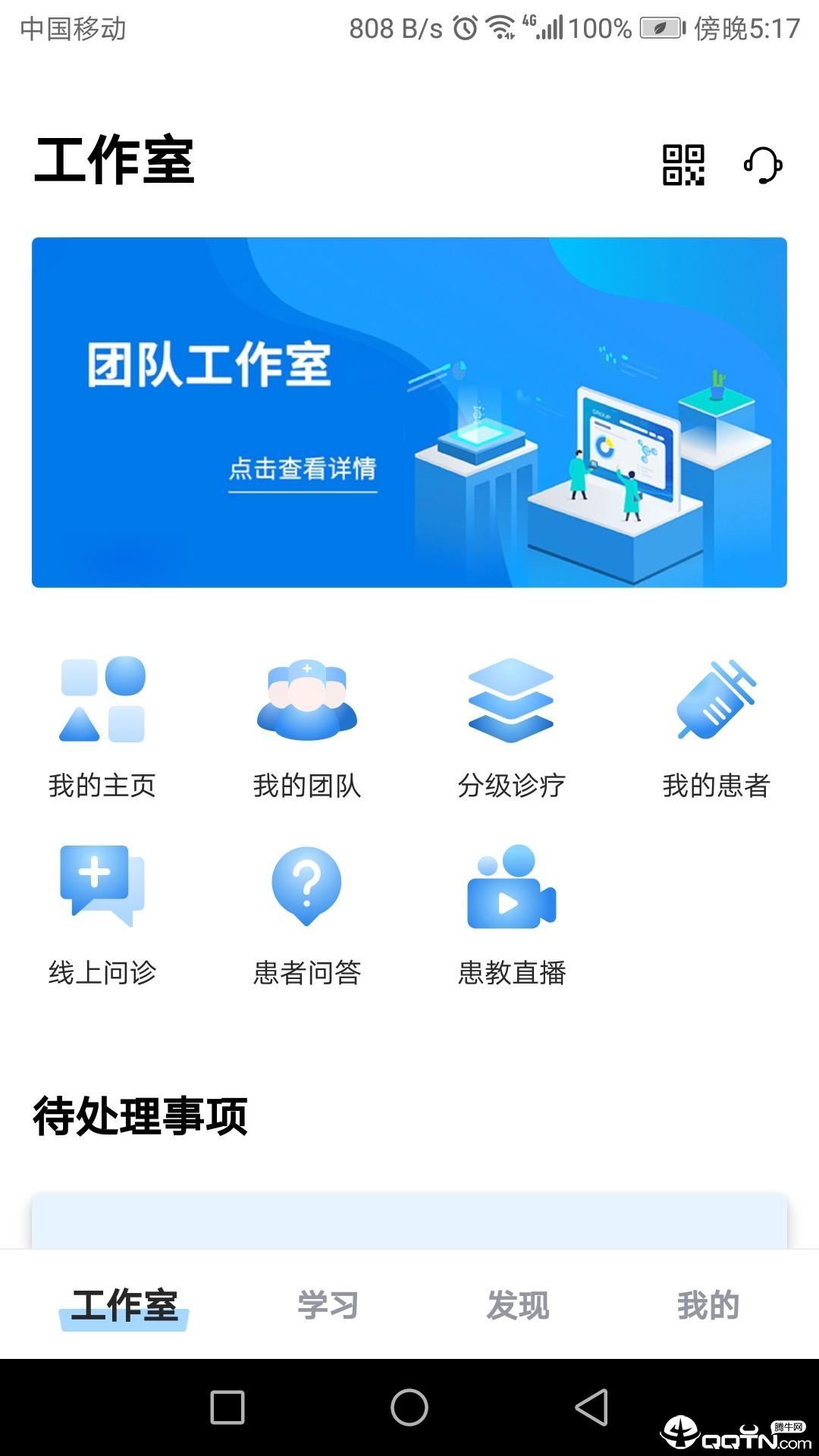Go back using system back button
The image size is (819, 1456).
[592, 1407]
